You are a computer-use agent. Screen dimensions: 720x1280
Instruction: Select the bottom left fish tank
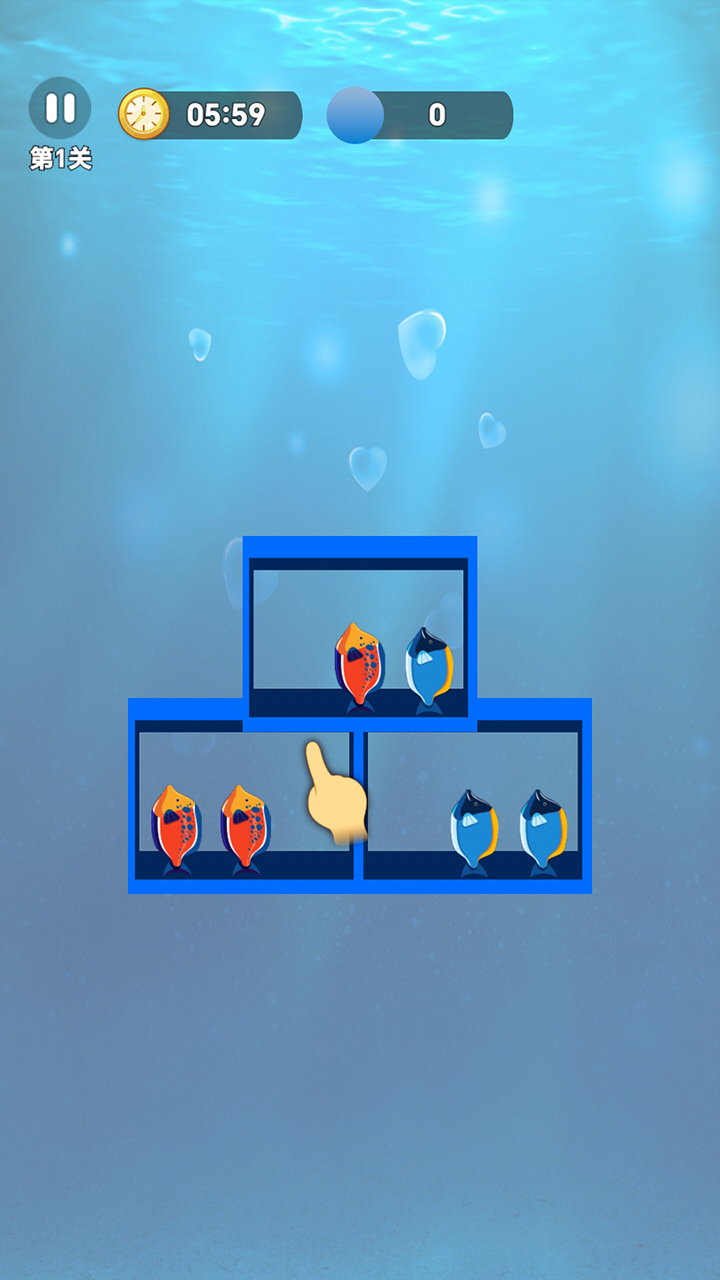pyautogui.click(x=243, y=800)
